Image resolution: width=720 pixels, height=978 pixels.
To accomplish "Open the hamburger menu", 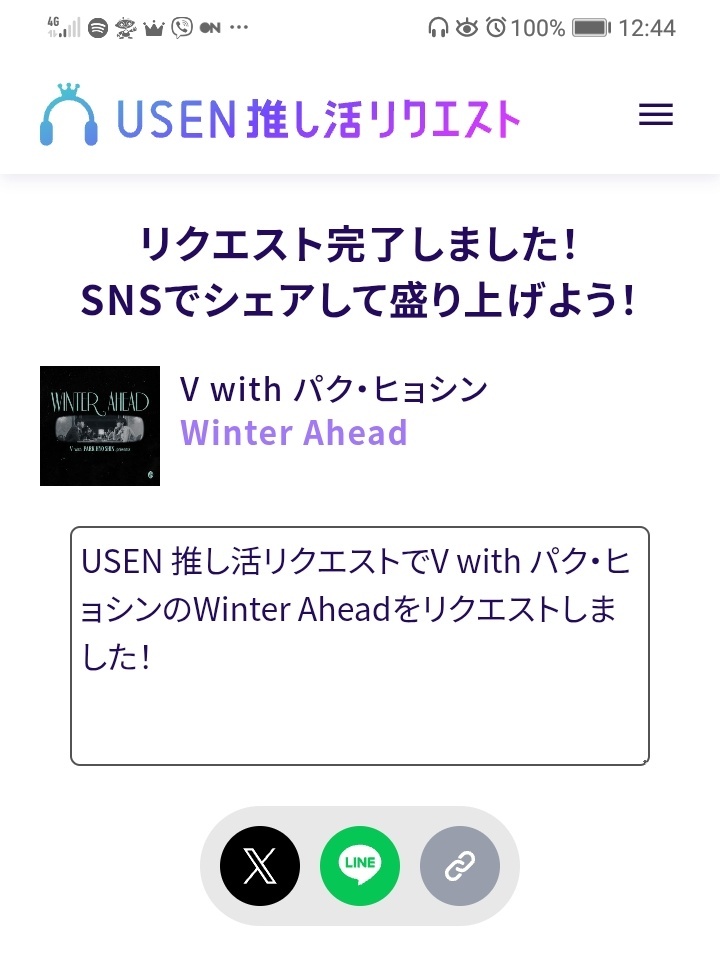I will (655, 116).
